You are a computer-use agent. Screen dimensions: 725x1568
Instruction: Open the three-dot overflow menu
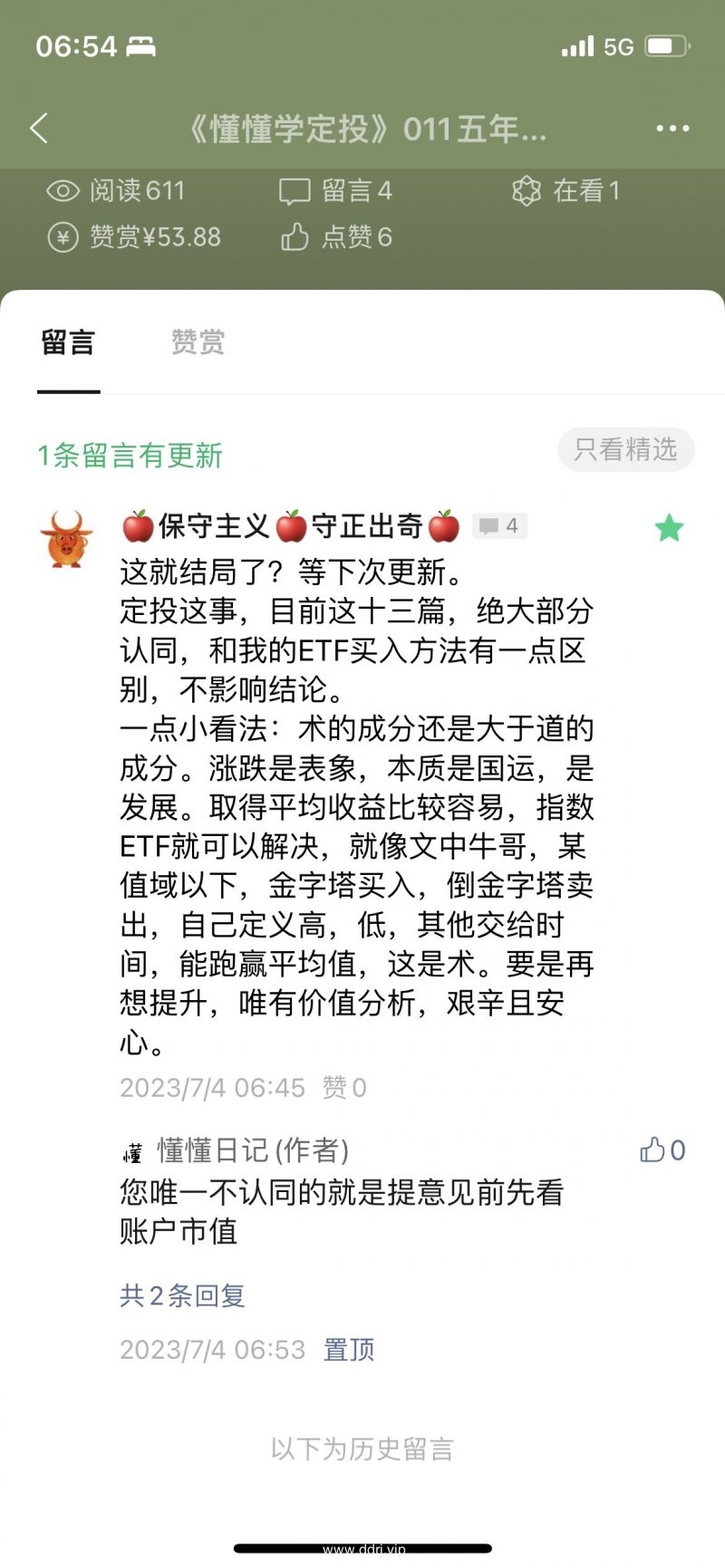pyautogui.click(x=672, y=129)
